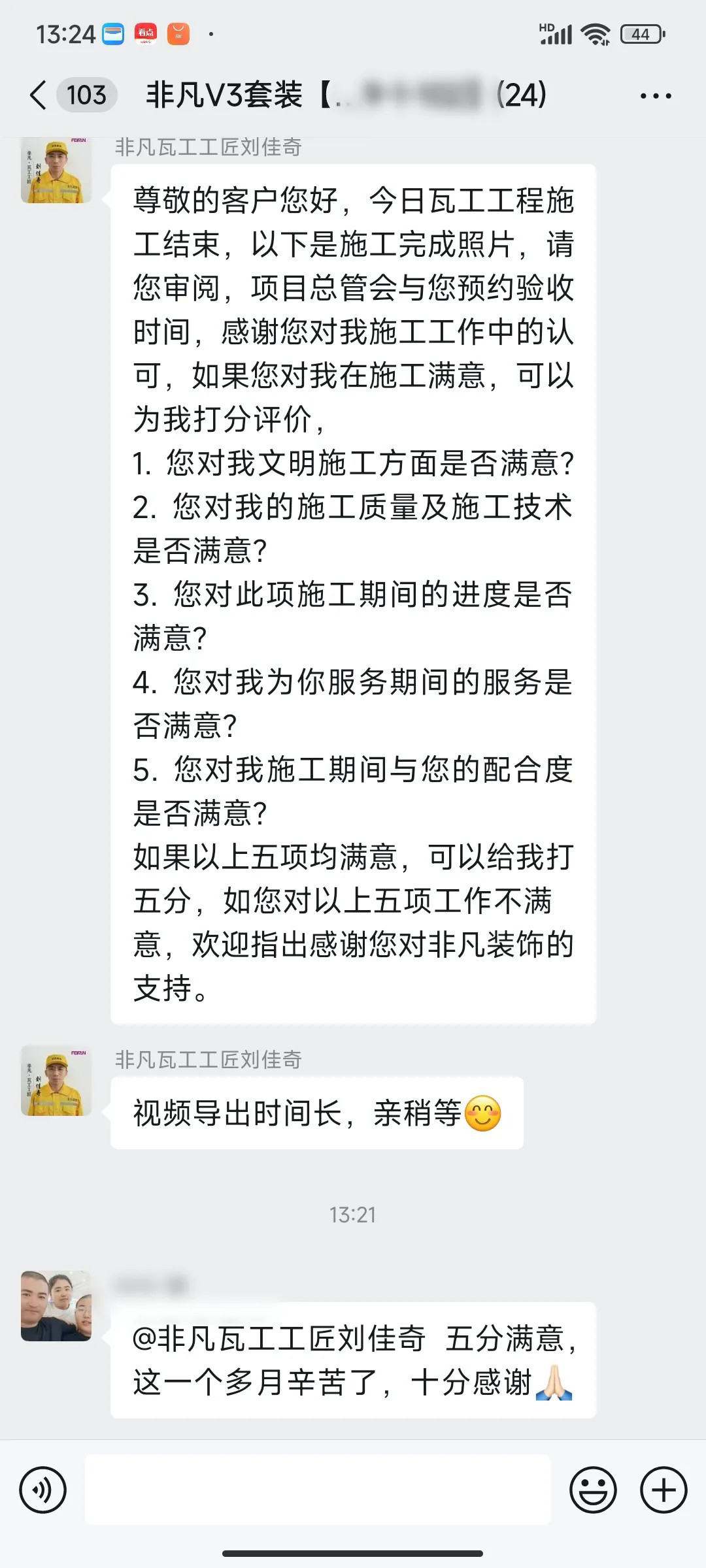
Task: Open the plus attachments menu
Action: coord(663,1490)
